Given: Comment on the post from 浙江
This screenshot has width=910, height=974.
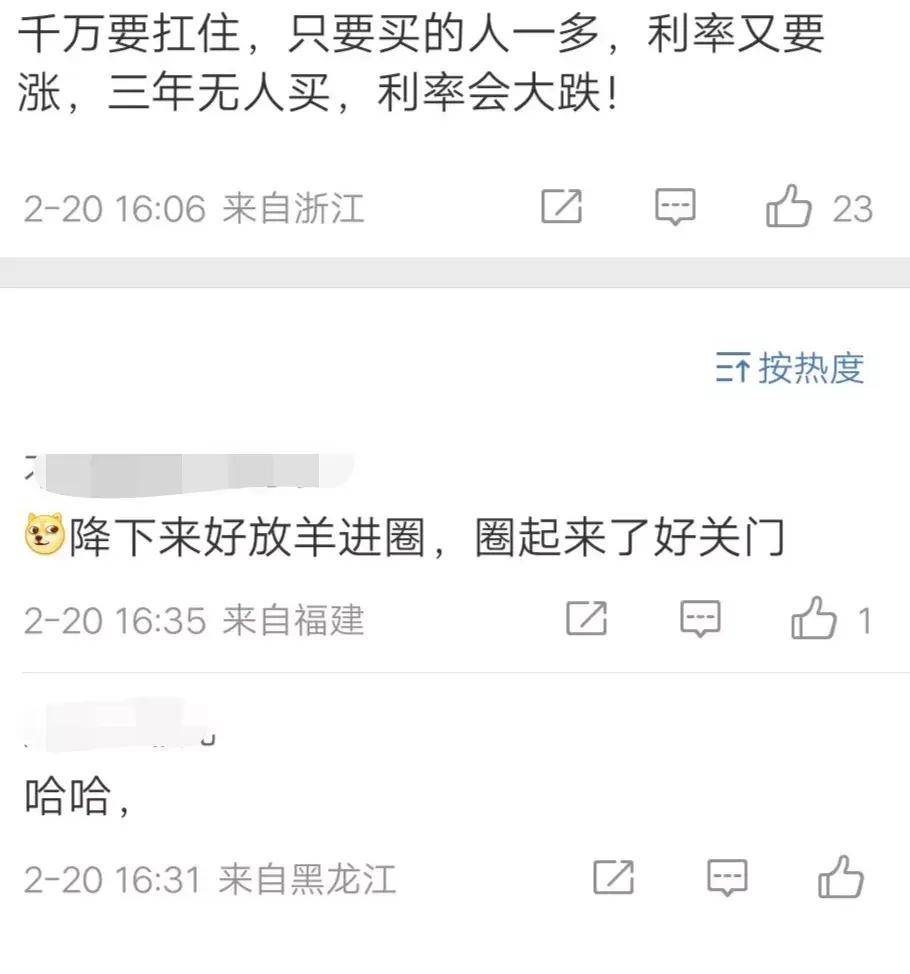Looking at the screenshot, I should [x=675, y=207].
